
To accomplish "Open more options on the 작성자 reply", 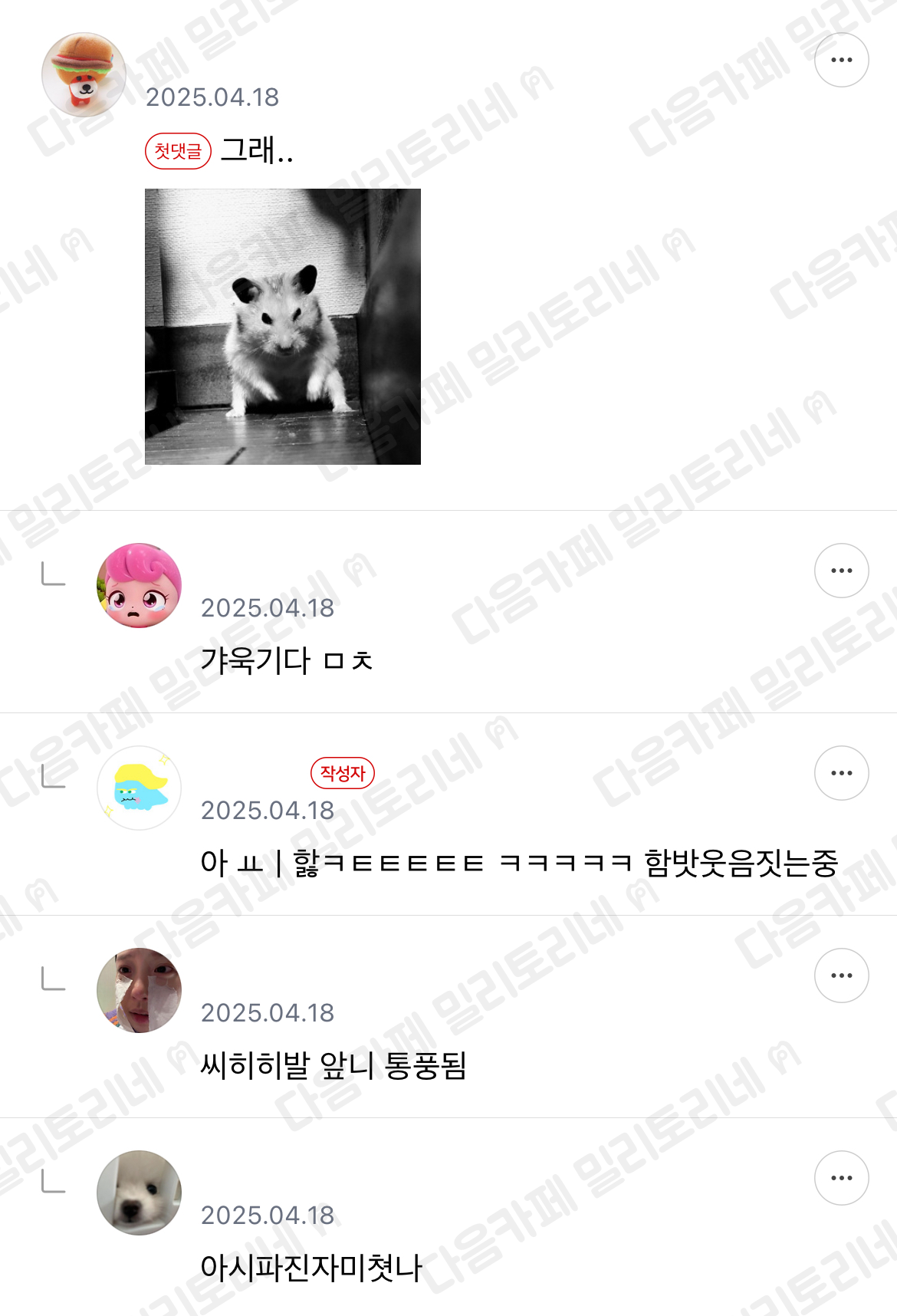I will [x=841, y=773].
